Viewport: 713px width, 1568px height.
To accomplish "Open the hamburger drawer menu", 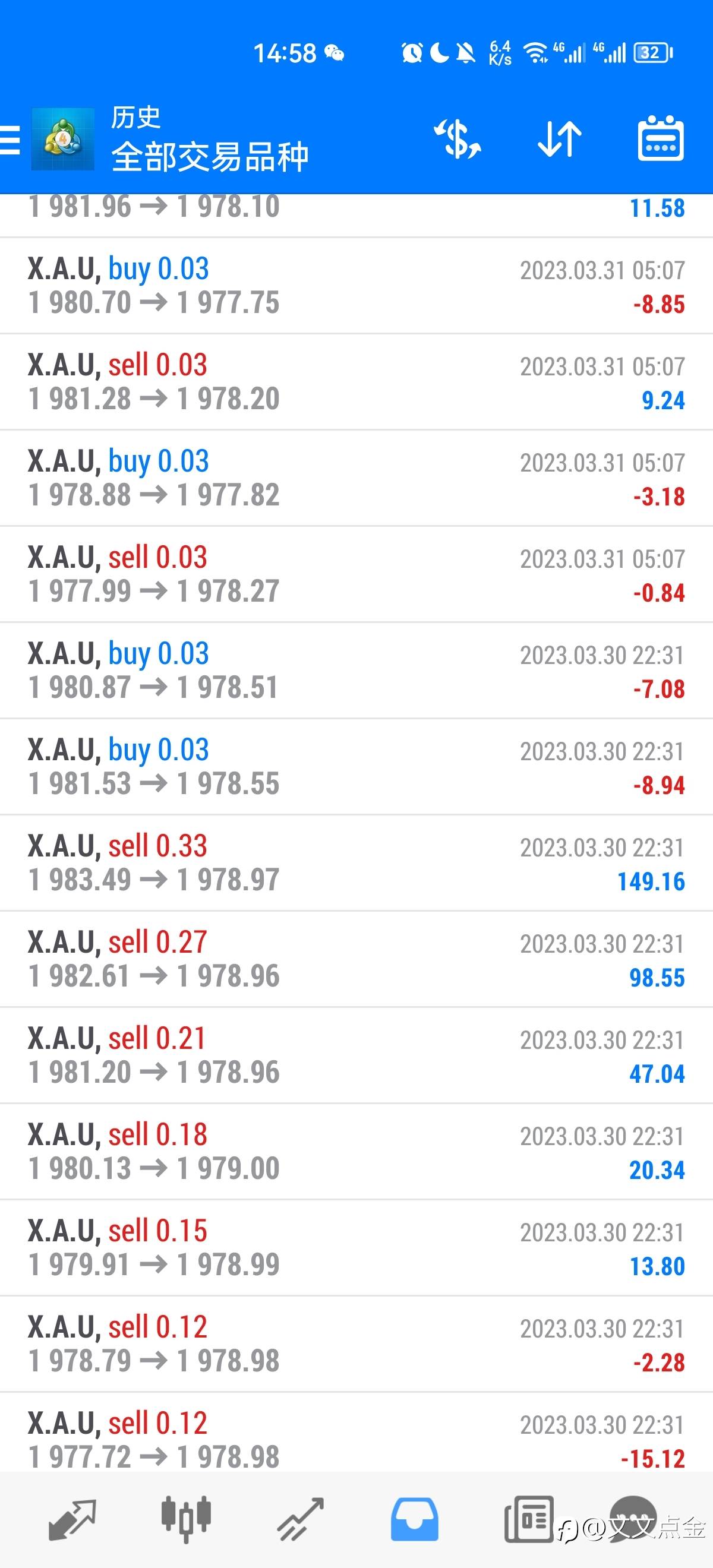I will (10, 140).
